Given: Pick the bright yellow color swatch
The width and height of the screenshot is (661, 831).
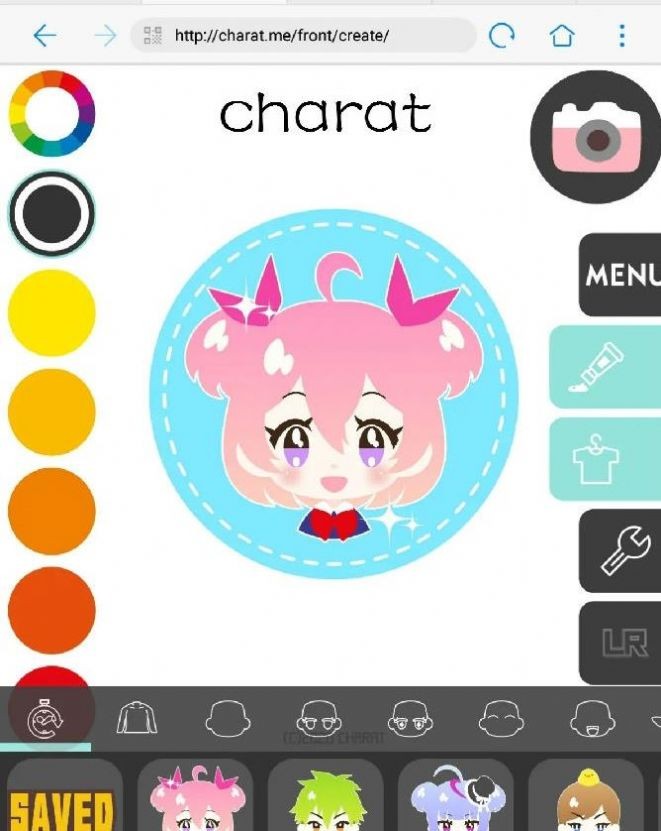Looking at the screenshot, I should pos(51,313).
